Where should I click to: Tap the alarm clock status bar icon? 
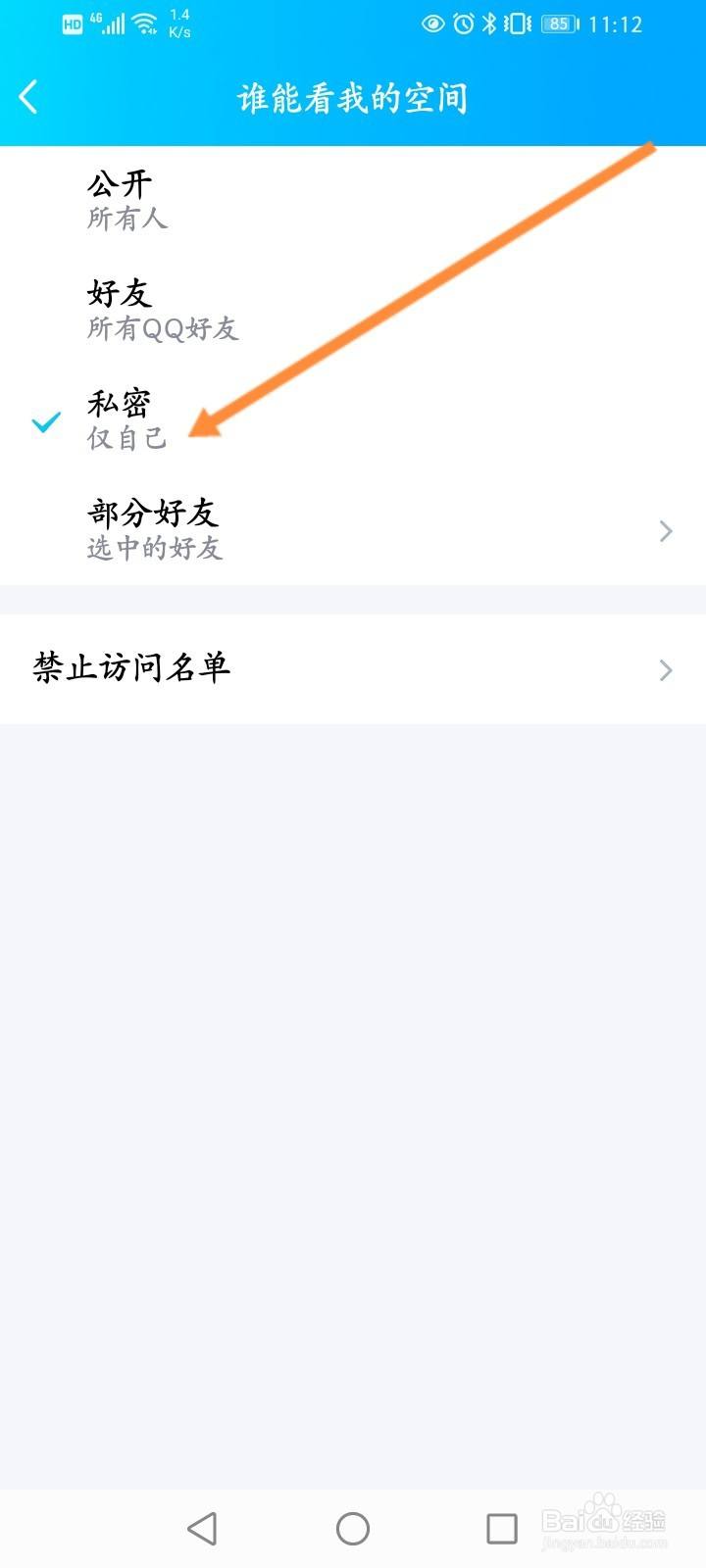[461, 24]
